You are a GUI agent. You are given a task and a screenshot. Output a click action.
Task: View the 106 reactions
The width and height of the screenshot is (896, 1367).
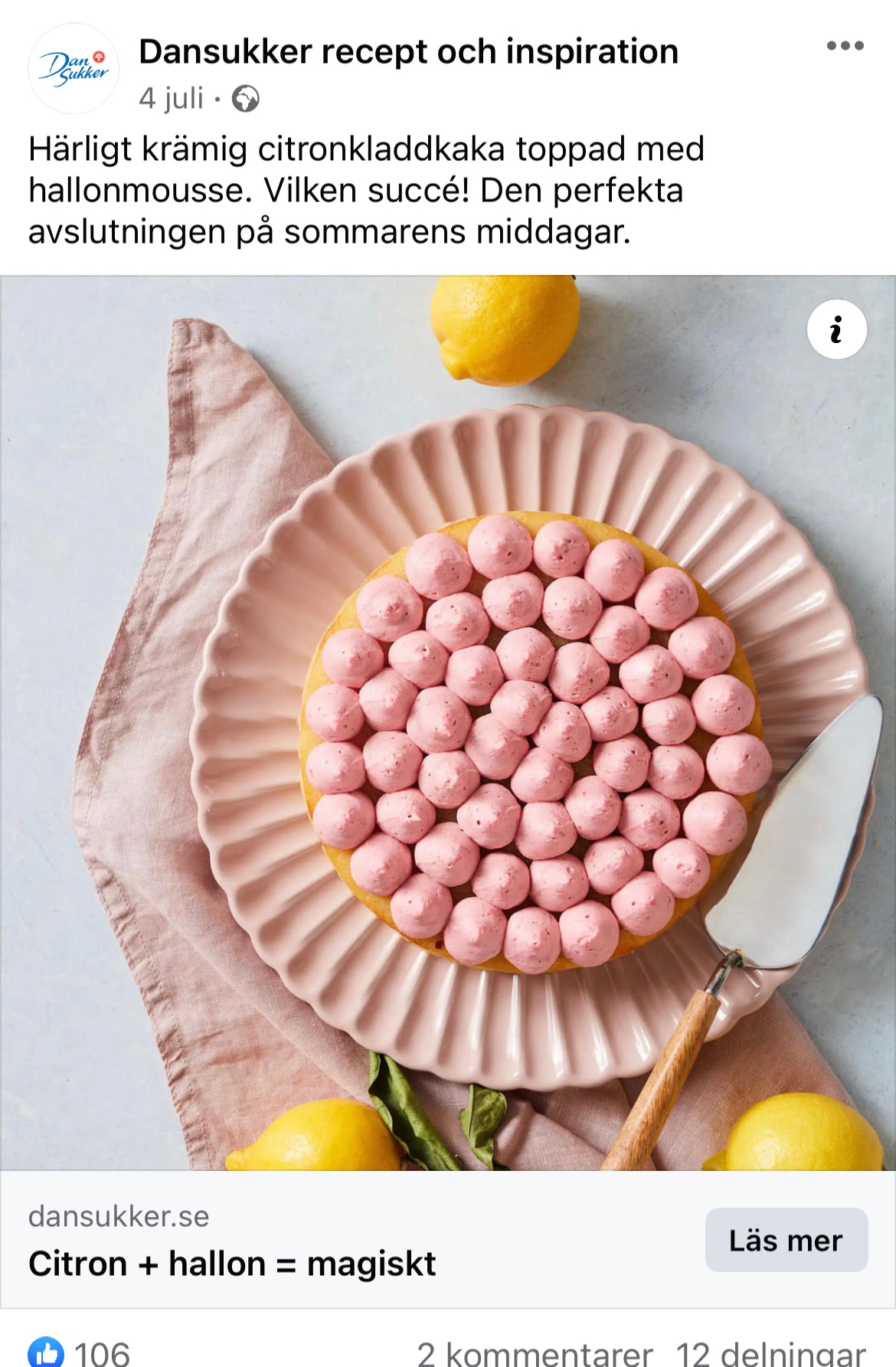coord(80,1352)
